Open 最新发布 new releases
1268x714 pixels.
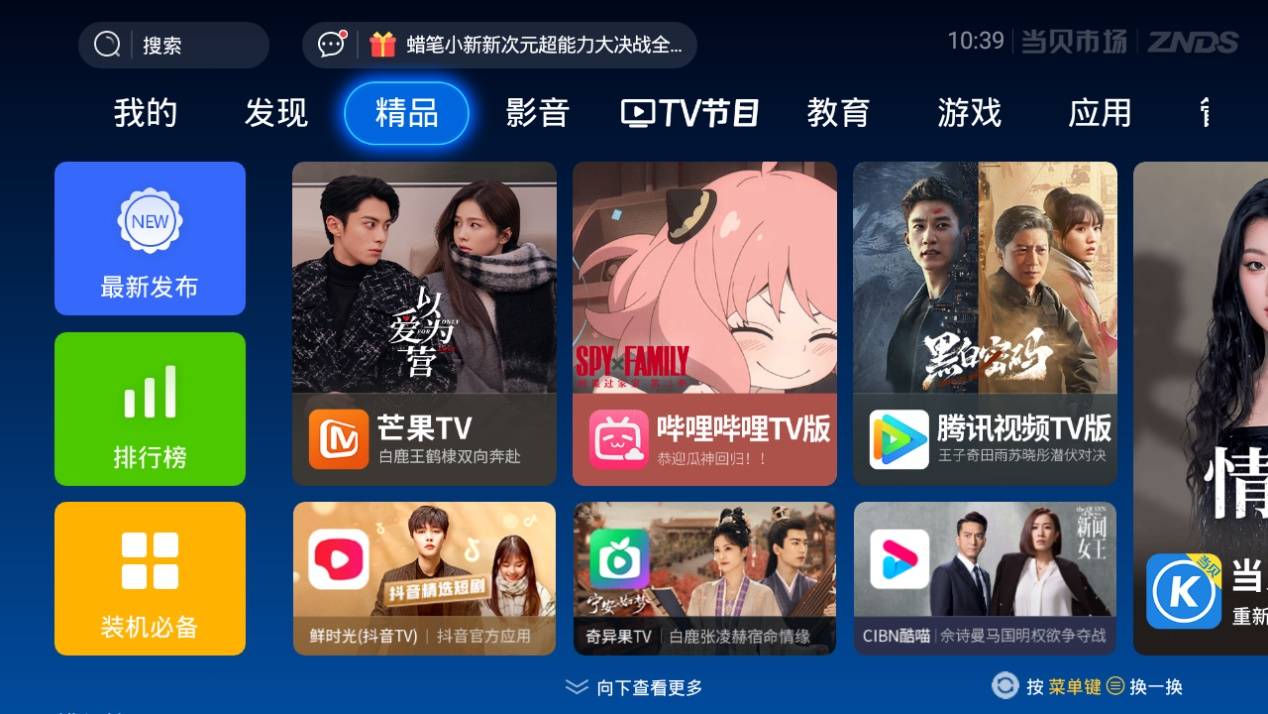(150, 238)
